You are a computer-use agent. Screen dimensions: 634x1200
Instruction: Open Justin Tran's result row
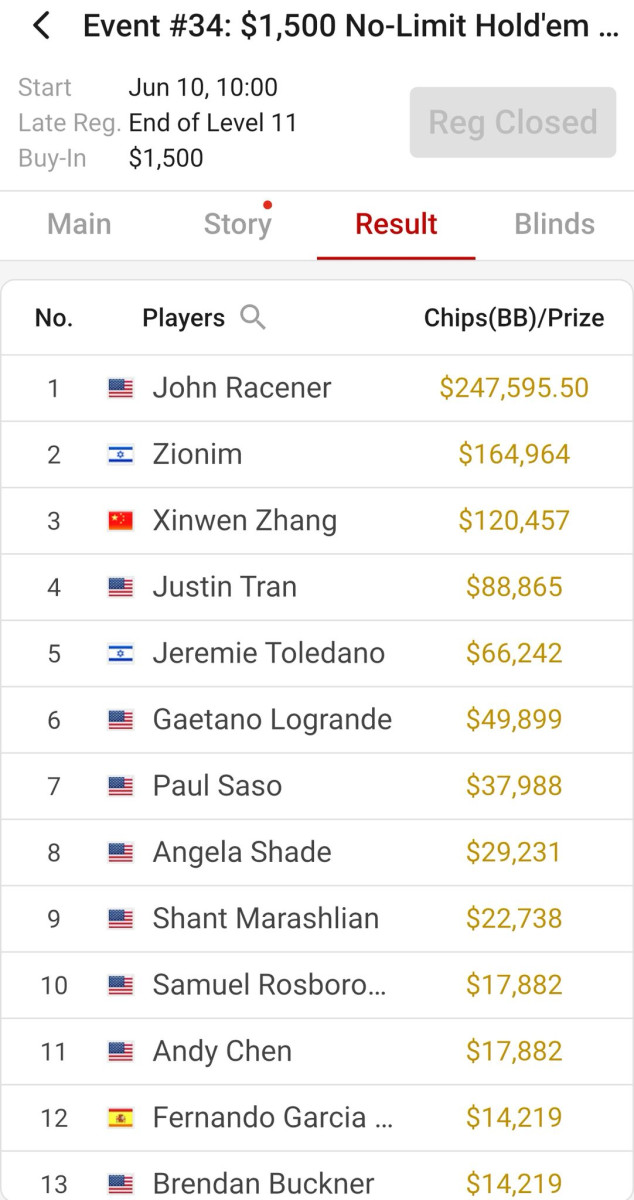tap(317, 587)
